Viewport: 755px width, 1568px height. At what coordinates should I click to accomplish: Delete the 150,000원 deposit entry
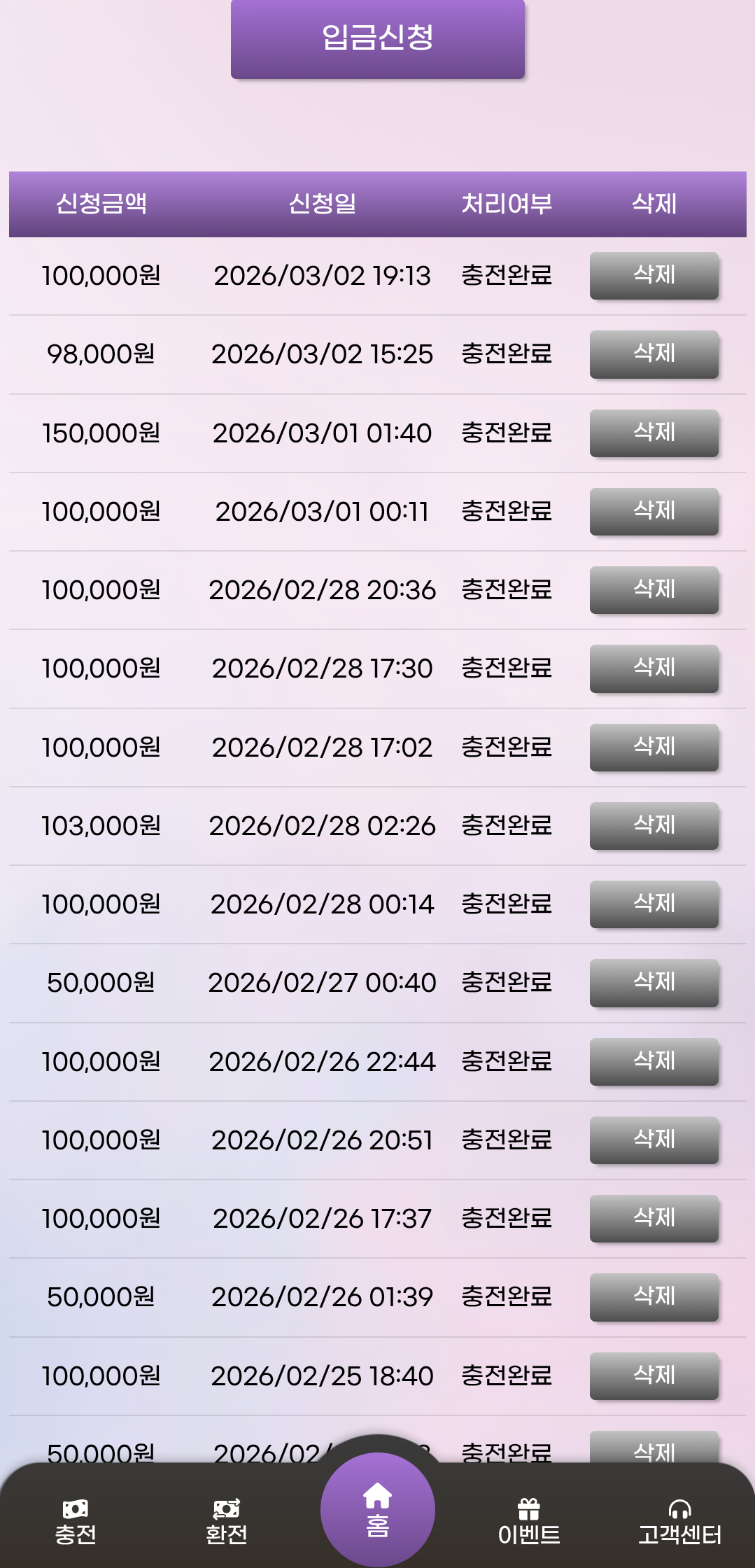(x=654, y=433)
